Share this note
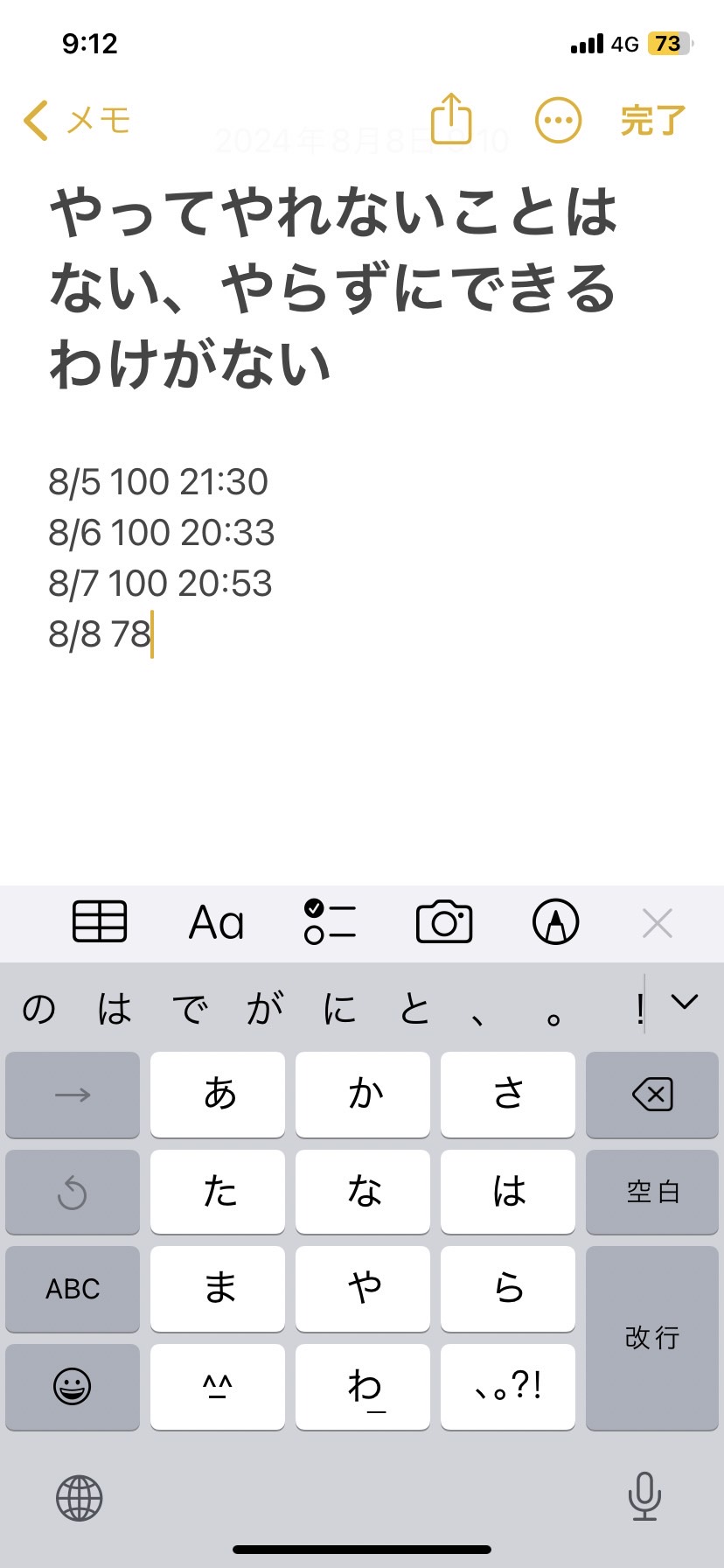The image size is (724, 1568). [451, 117]
